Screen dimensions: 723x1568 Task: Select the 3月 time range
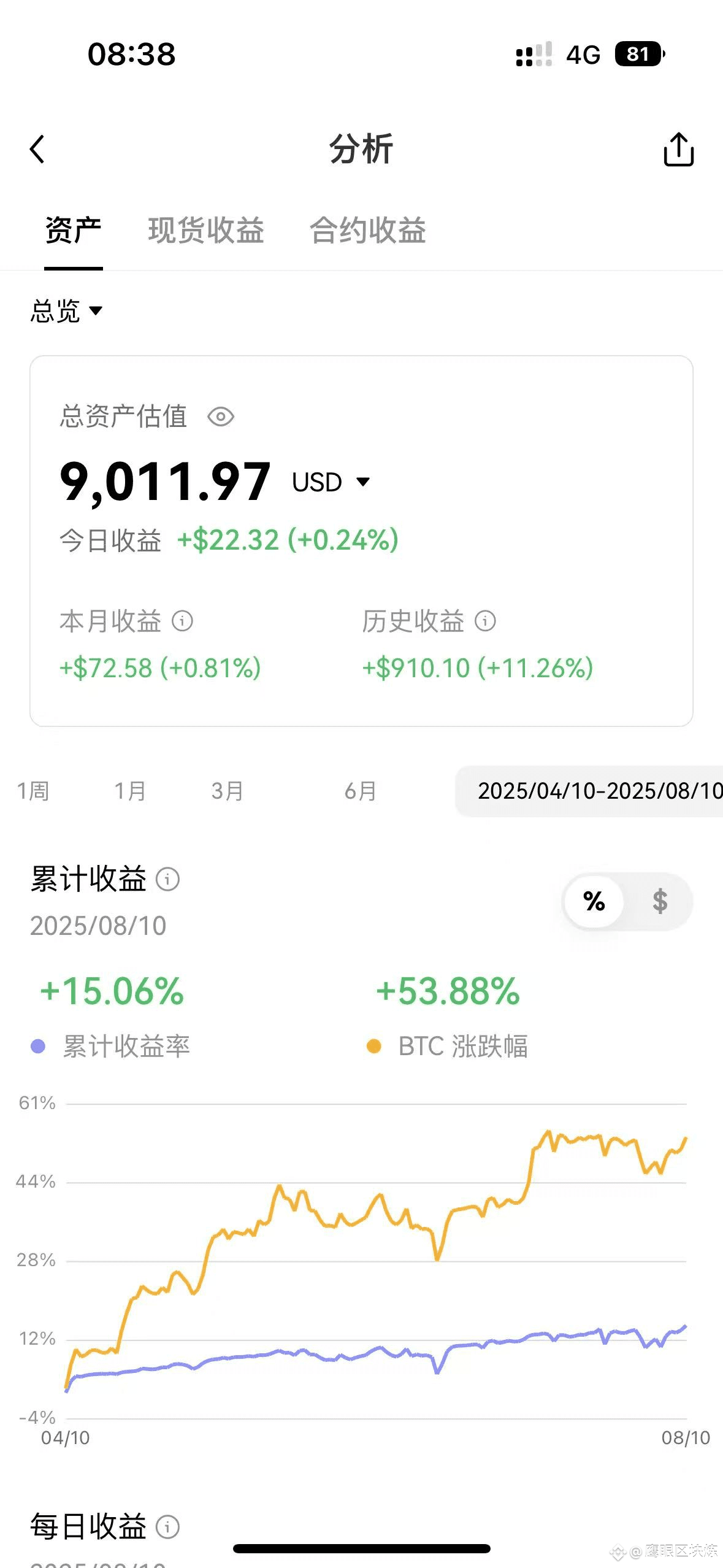[228, 791]
